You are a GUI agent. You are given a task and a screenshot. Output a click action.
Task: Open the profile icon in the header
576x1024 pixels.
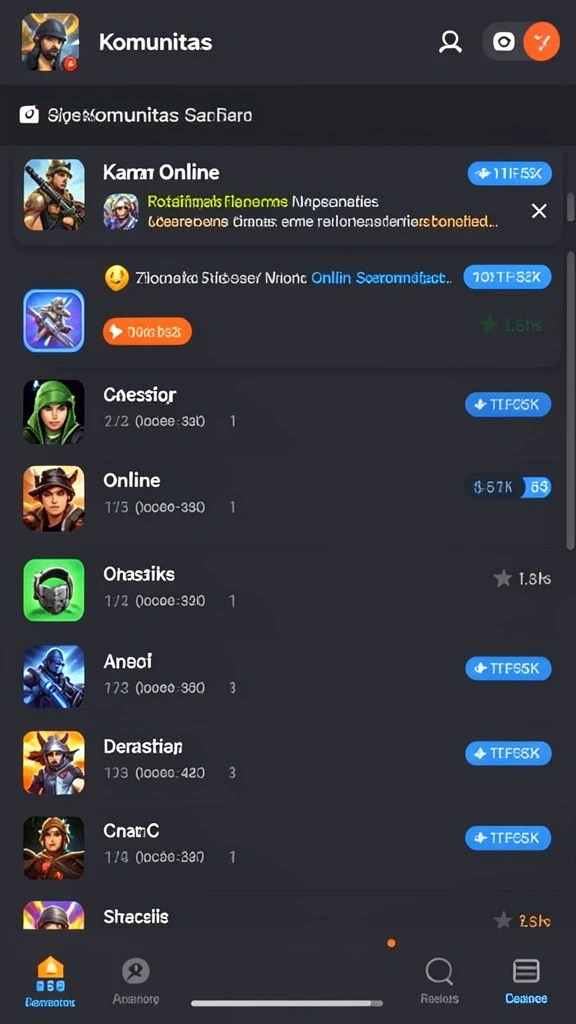[x=450, y=42]
